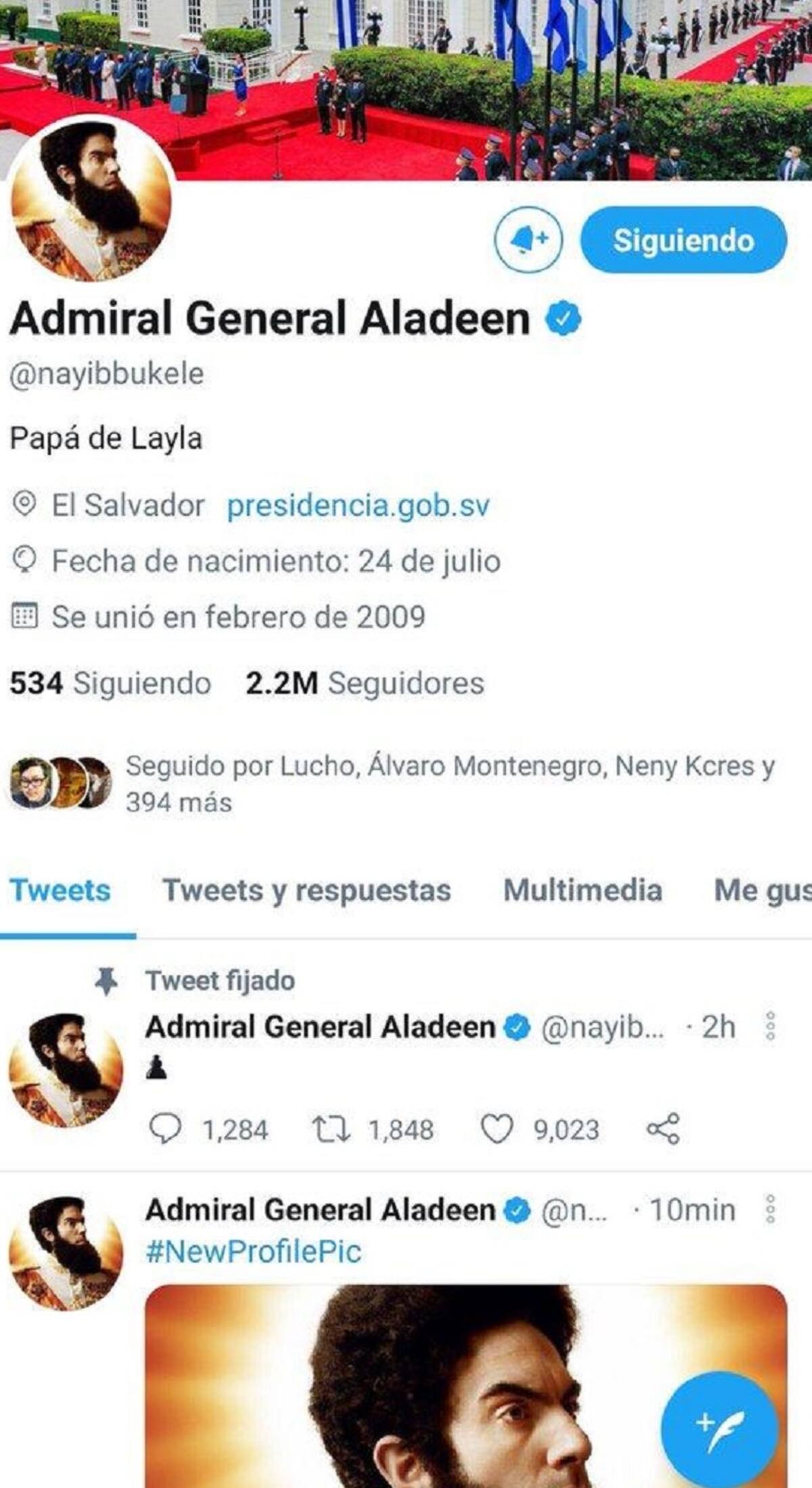Switch to the Tweets y respuestas tab
The image size is (812, 1488).
click(307, 890)
